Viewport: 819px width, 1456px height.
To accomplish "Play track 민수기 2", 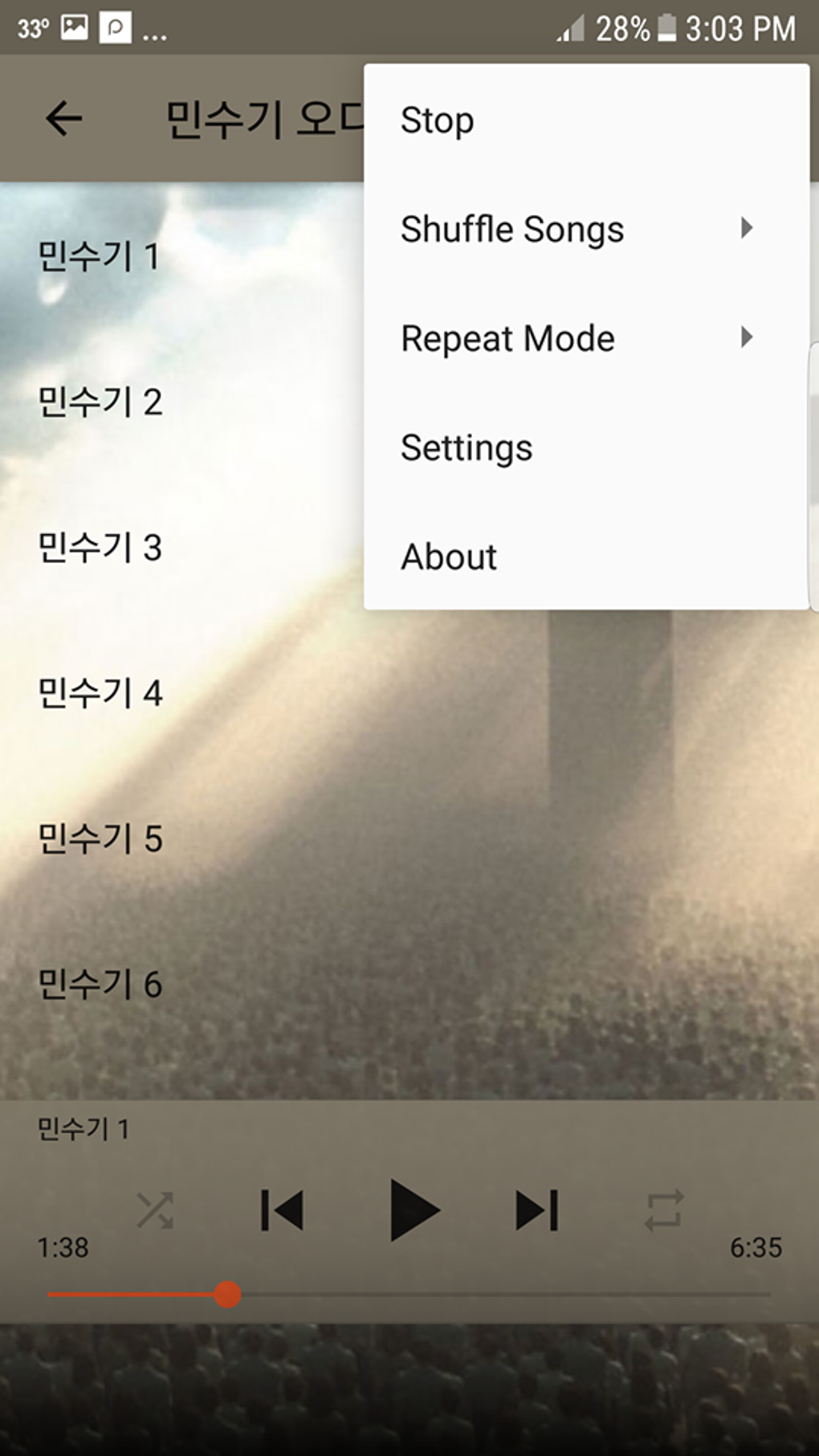I will click(x=100, y=402).
